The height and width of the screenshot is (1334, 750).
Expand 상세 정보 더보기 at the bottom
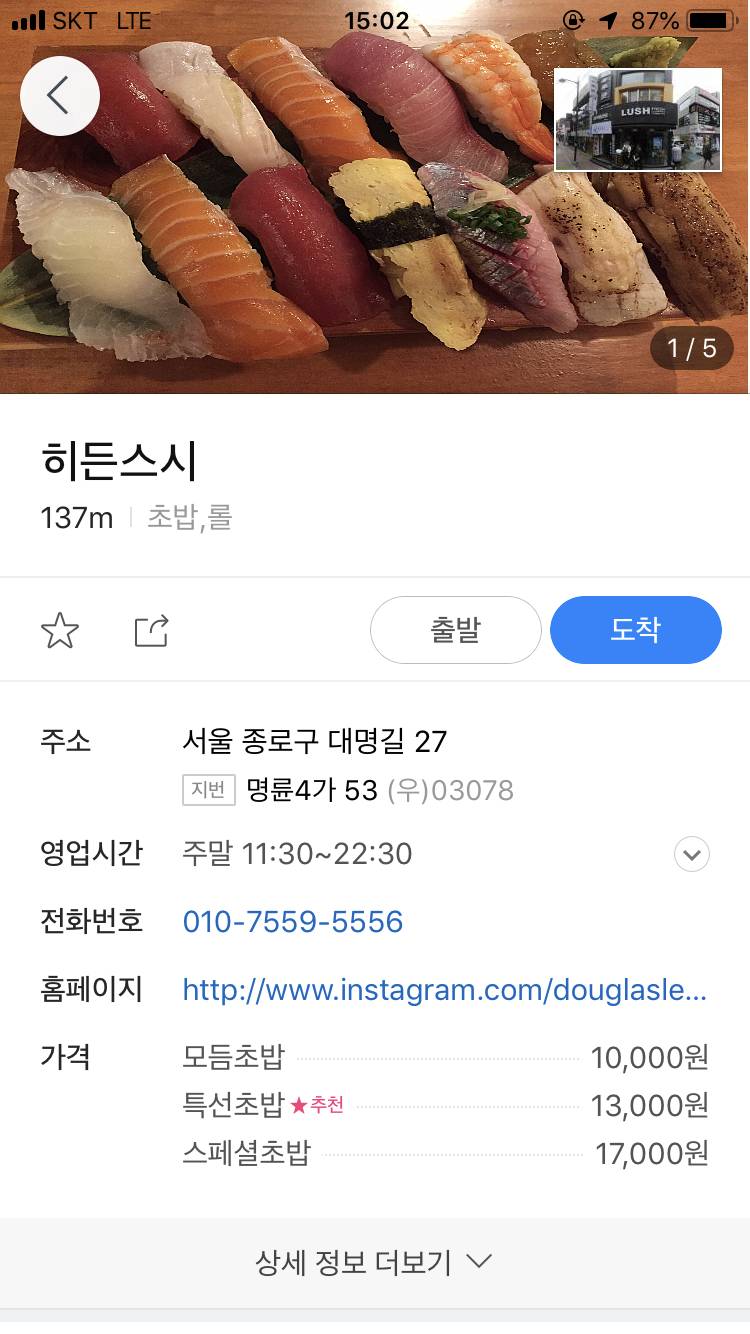point(375,1263)
